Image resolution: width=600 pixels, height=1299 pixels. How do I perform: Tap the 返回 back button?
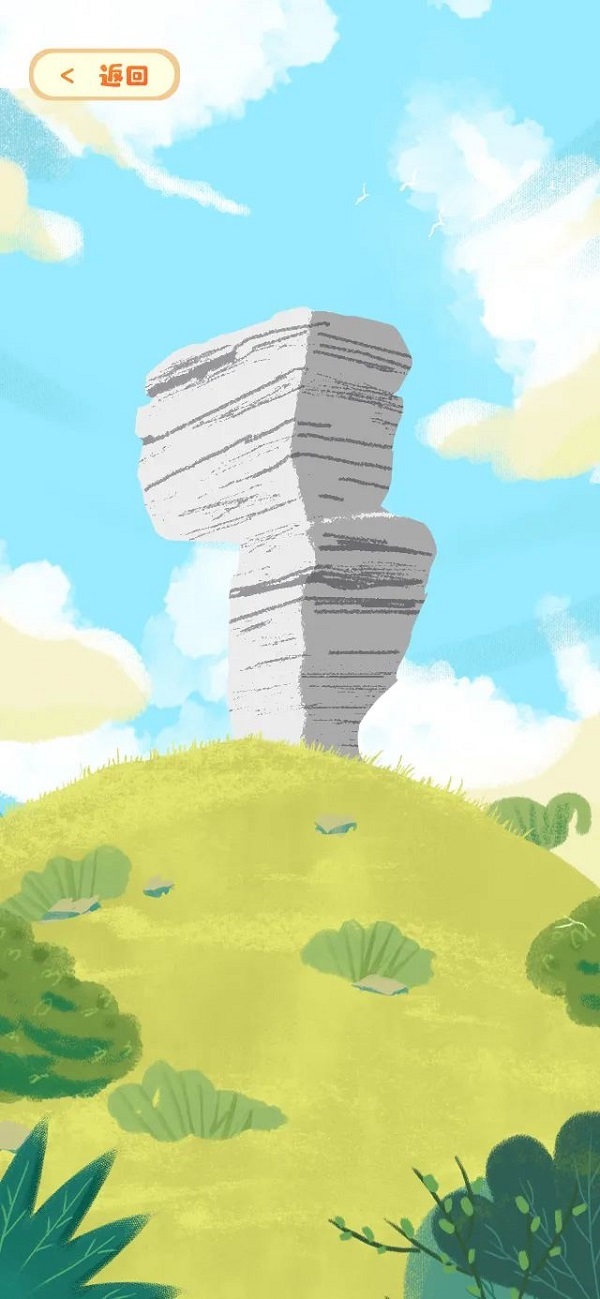pos(104,75)
